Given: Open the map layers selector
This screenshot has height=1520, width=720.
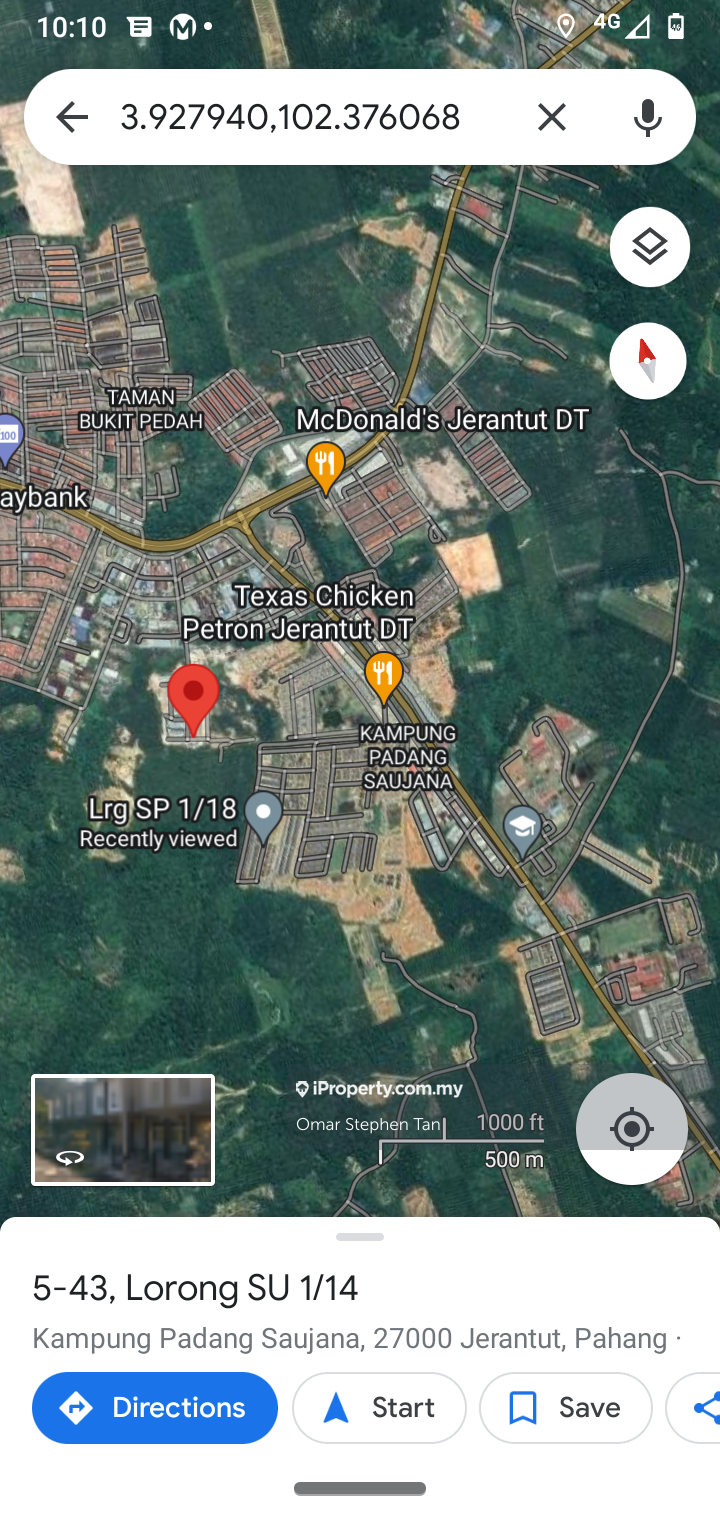Looking at the screenshot, I should coord(649,247).
